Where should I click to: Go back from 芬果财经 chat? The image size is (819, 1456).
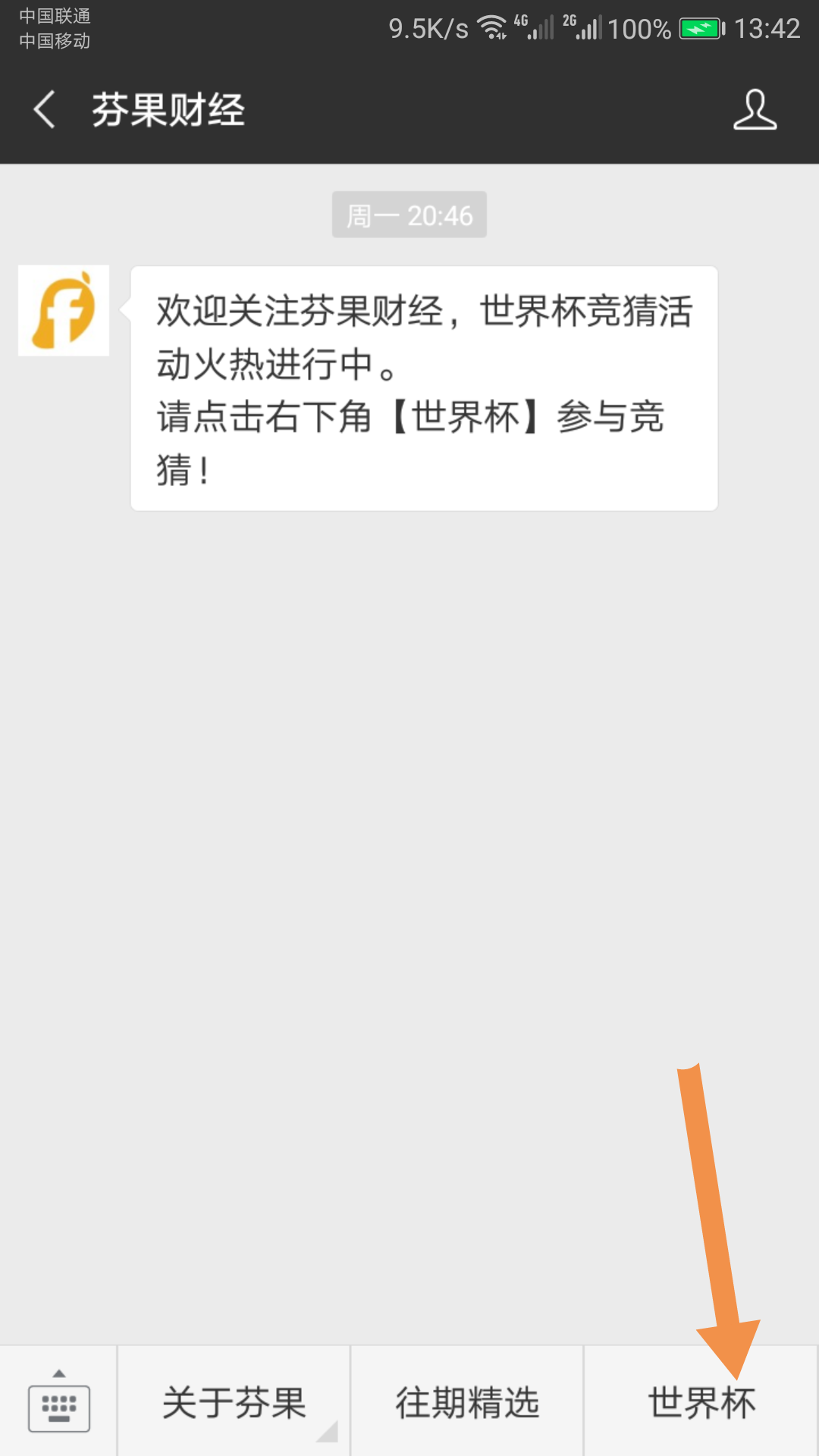pos(45,110)
